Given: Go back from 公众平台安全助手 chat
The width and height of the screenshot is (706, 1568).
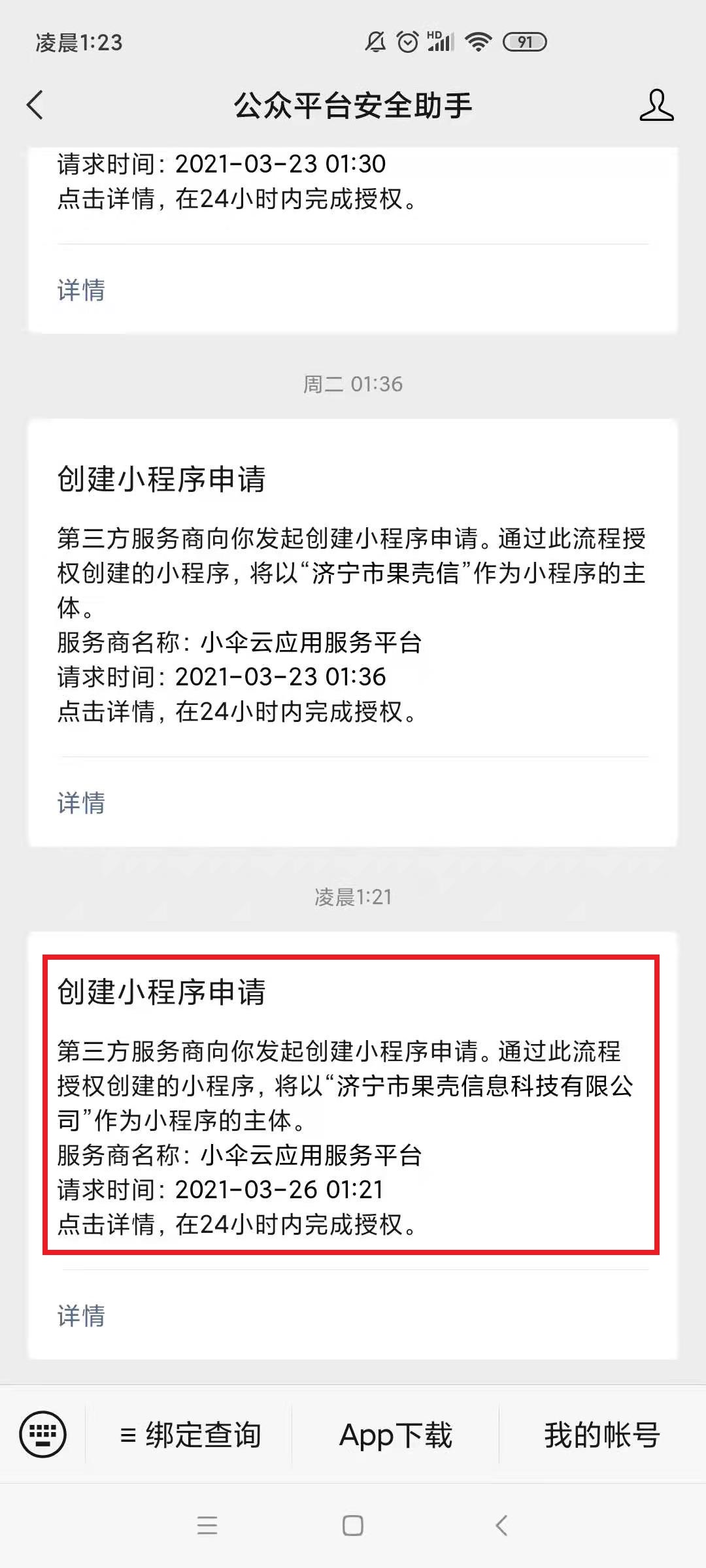Looking at the screenshot, I should pyautogui.click(x=35, y=105).
